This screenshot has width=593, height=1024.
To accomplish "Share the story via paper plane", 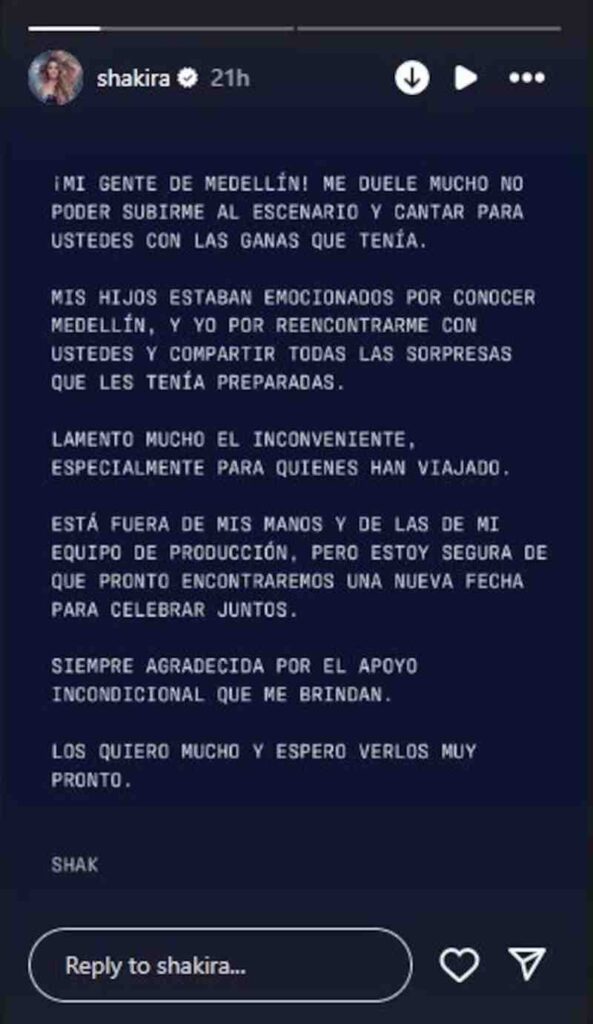I will tap(527, 964).
